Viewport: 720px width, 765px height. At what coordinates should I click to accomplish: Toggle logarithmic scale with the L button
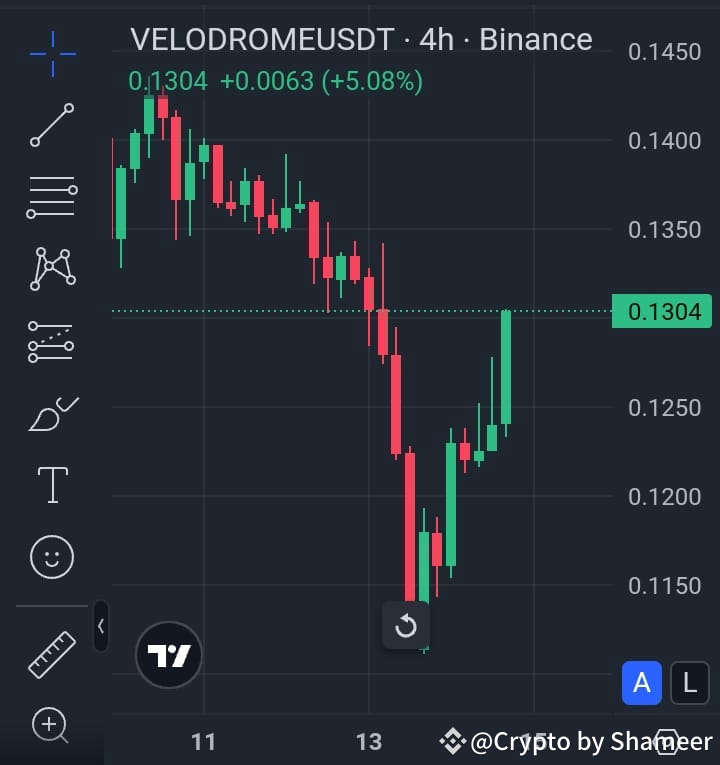688,683
